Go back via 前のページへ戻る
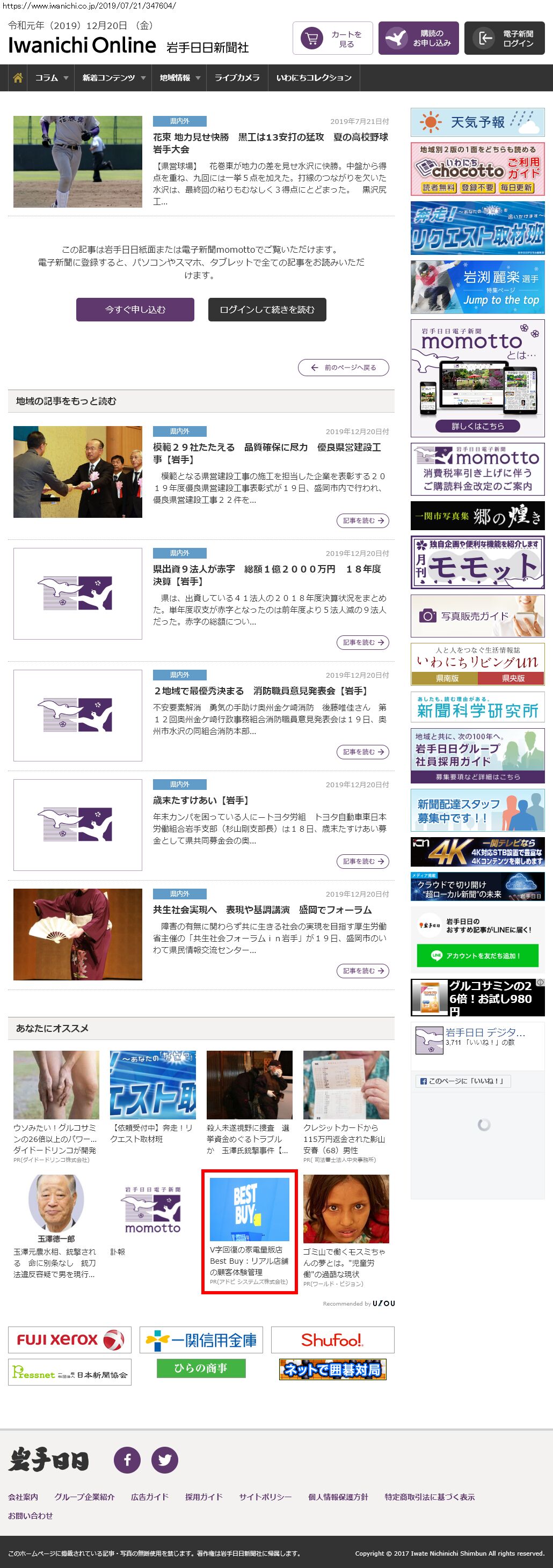 (x=344, y=368)
